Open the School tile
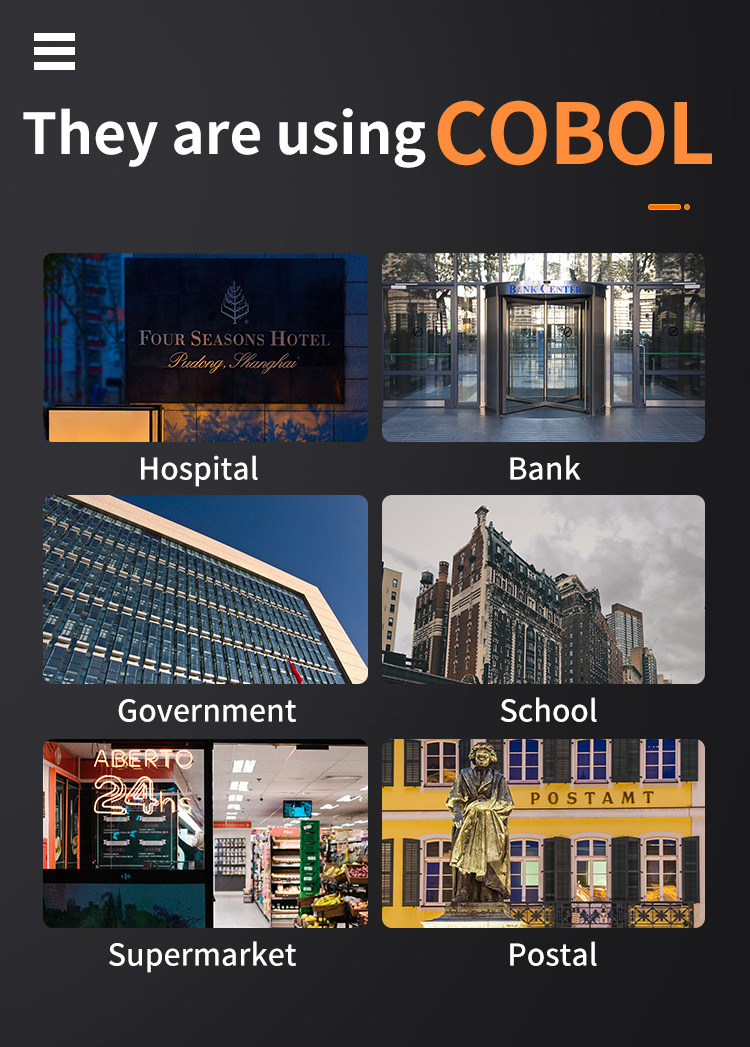 click(543, 589)
